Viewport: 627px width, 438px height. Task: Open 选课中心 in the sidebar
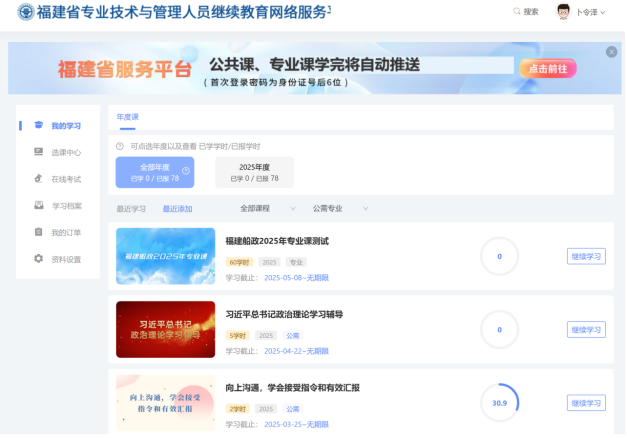coord(66,152)
